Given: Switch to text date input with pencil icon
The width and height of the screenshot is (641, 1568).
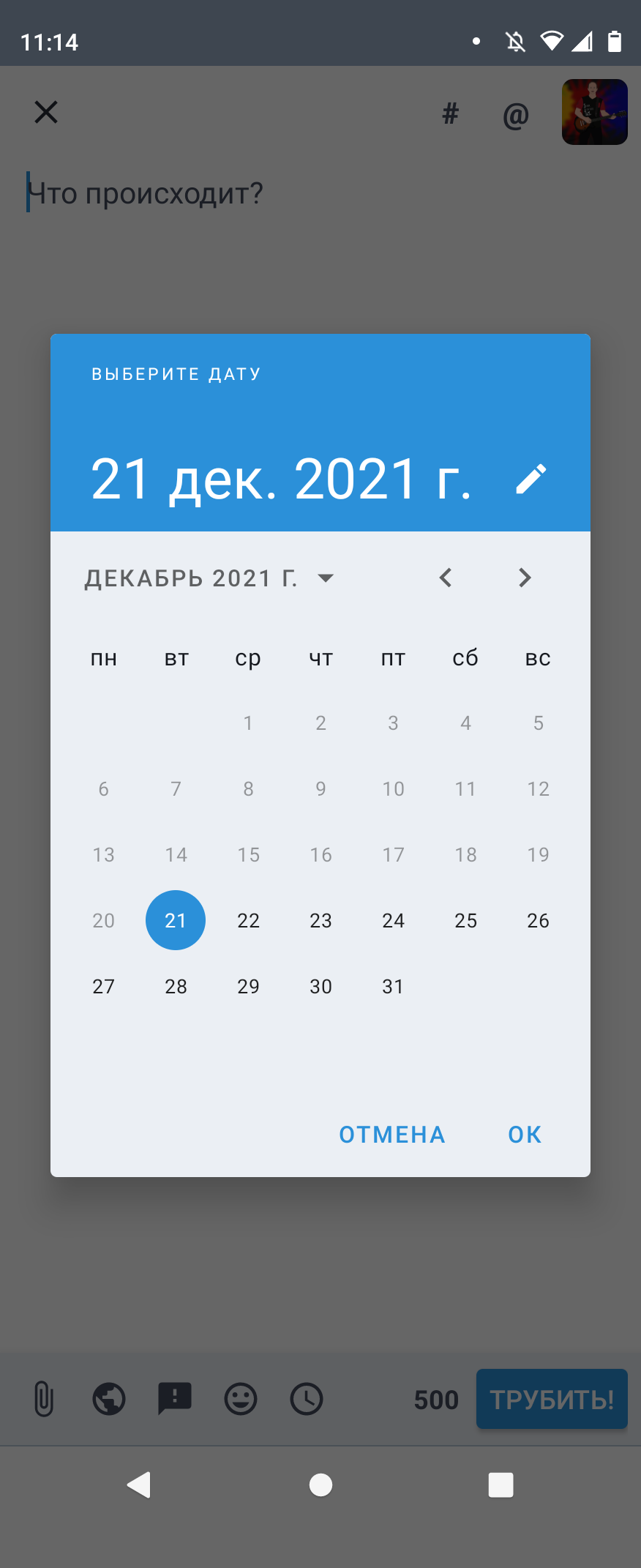Looking at the screenshot, I should [x=531, y=479].
